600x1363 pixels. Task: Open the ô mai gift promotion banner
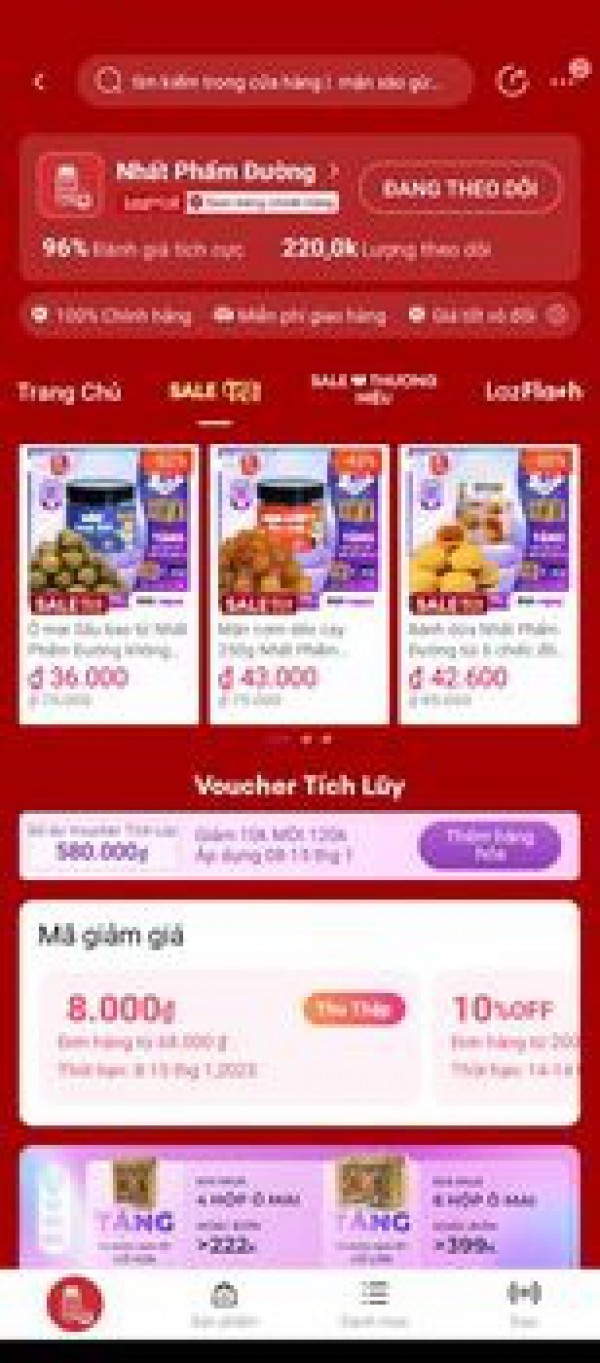(x=300, y=1206)
